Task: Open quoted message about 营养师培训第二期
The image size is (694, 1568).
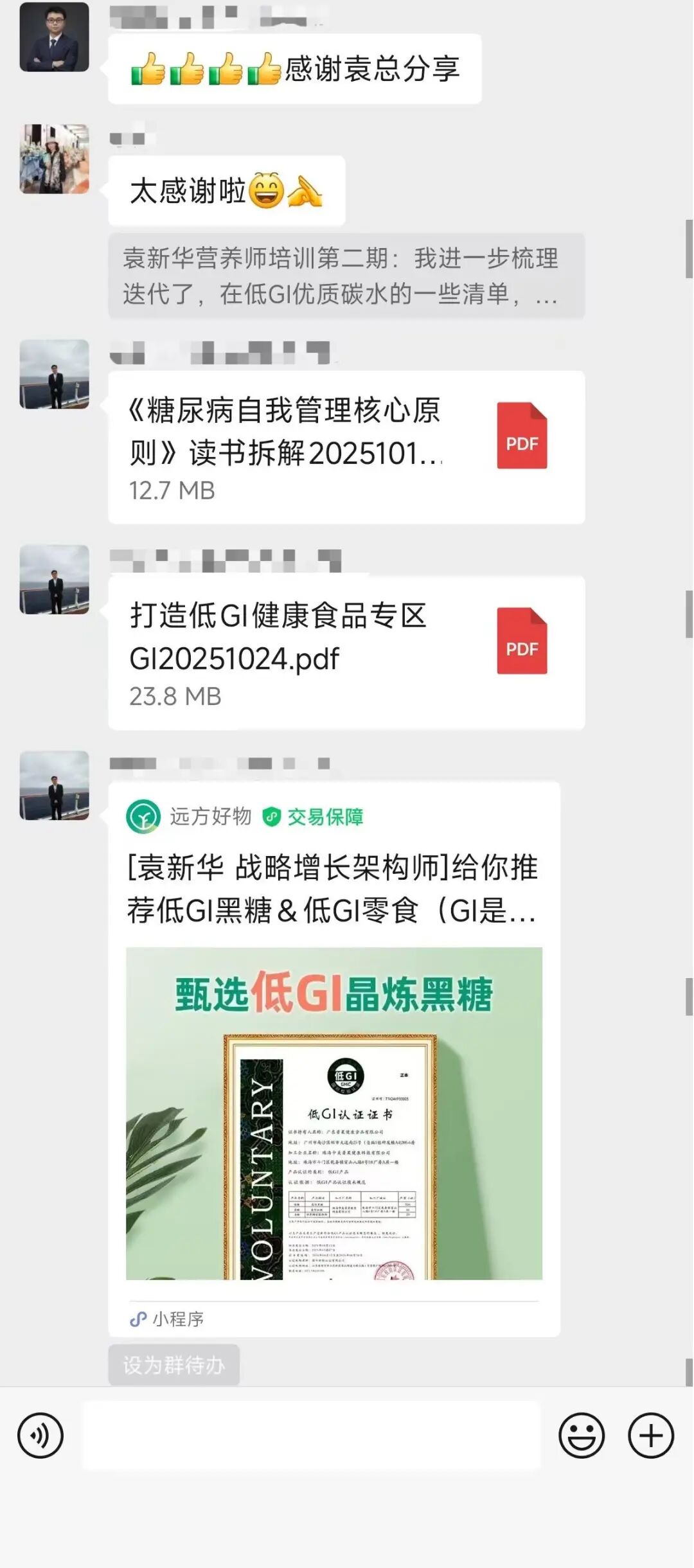Action: pyautogui.click(x=346, y=276)
